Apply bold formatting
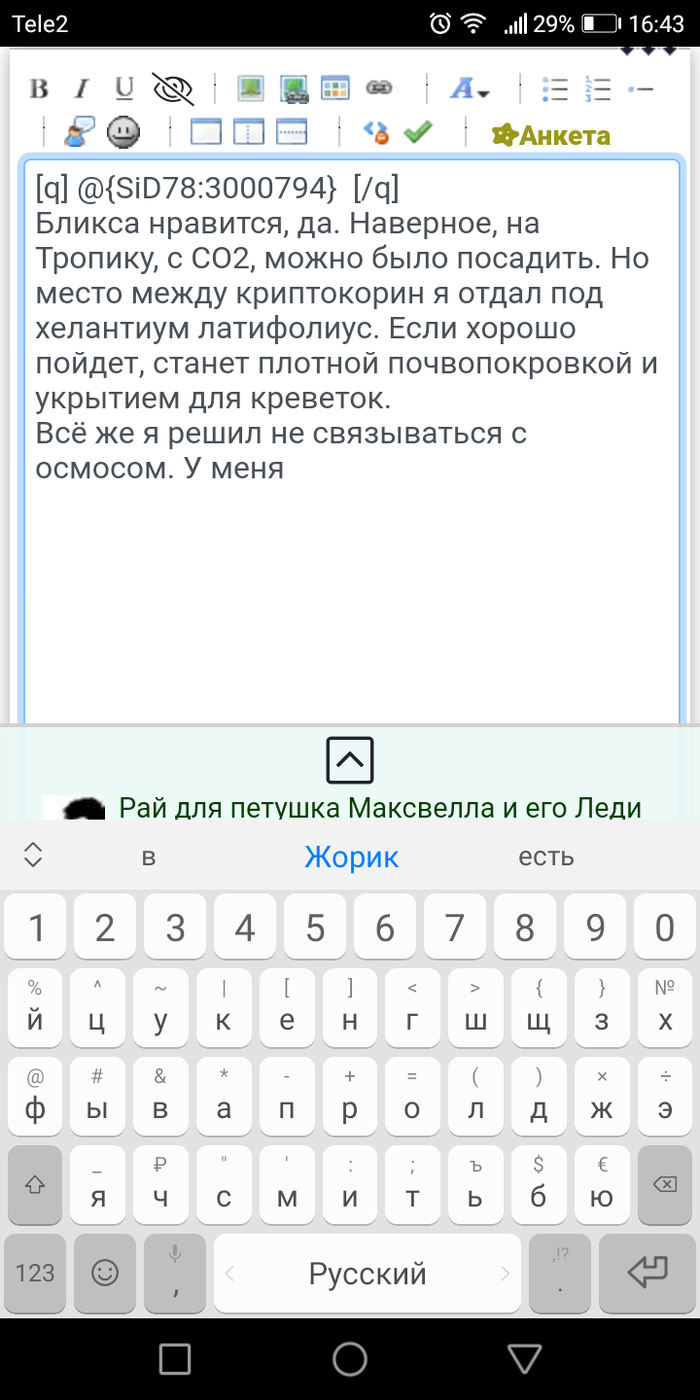 (x=39, y=89)
